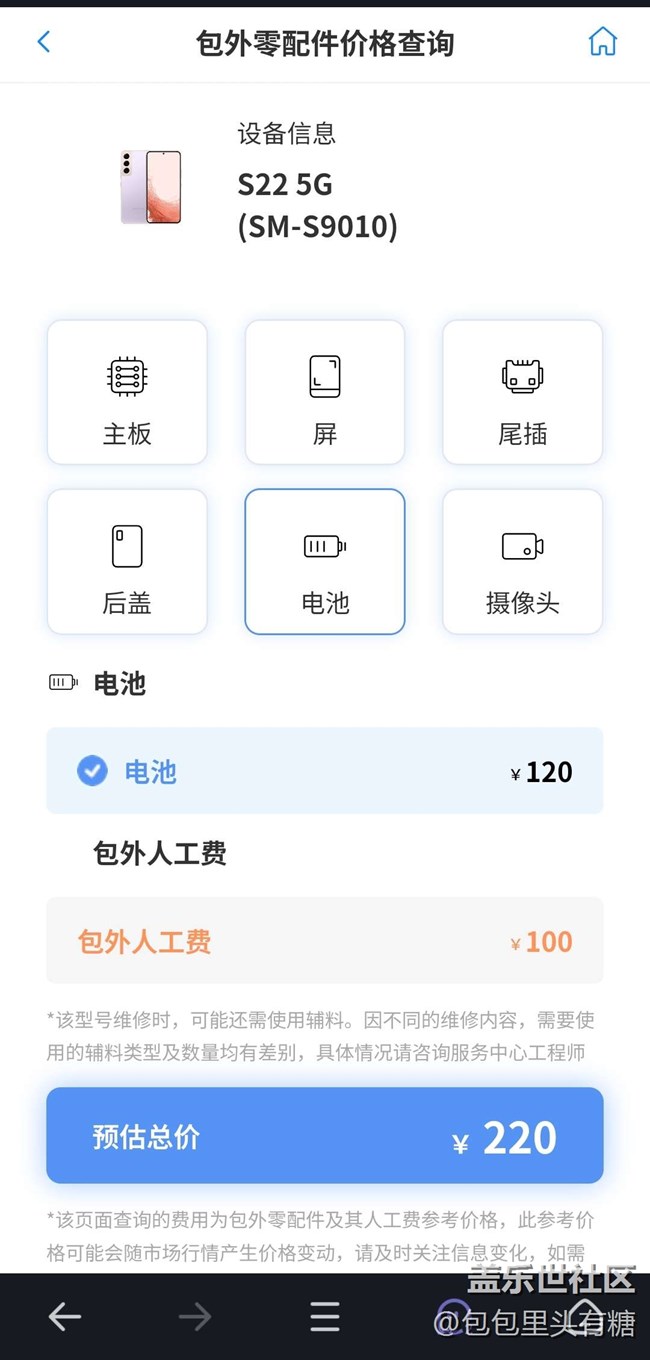Go back using the top-left arrow
Screen dimensions: 650x1360
click(44, 42)
